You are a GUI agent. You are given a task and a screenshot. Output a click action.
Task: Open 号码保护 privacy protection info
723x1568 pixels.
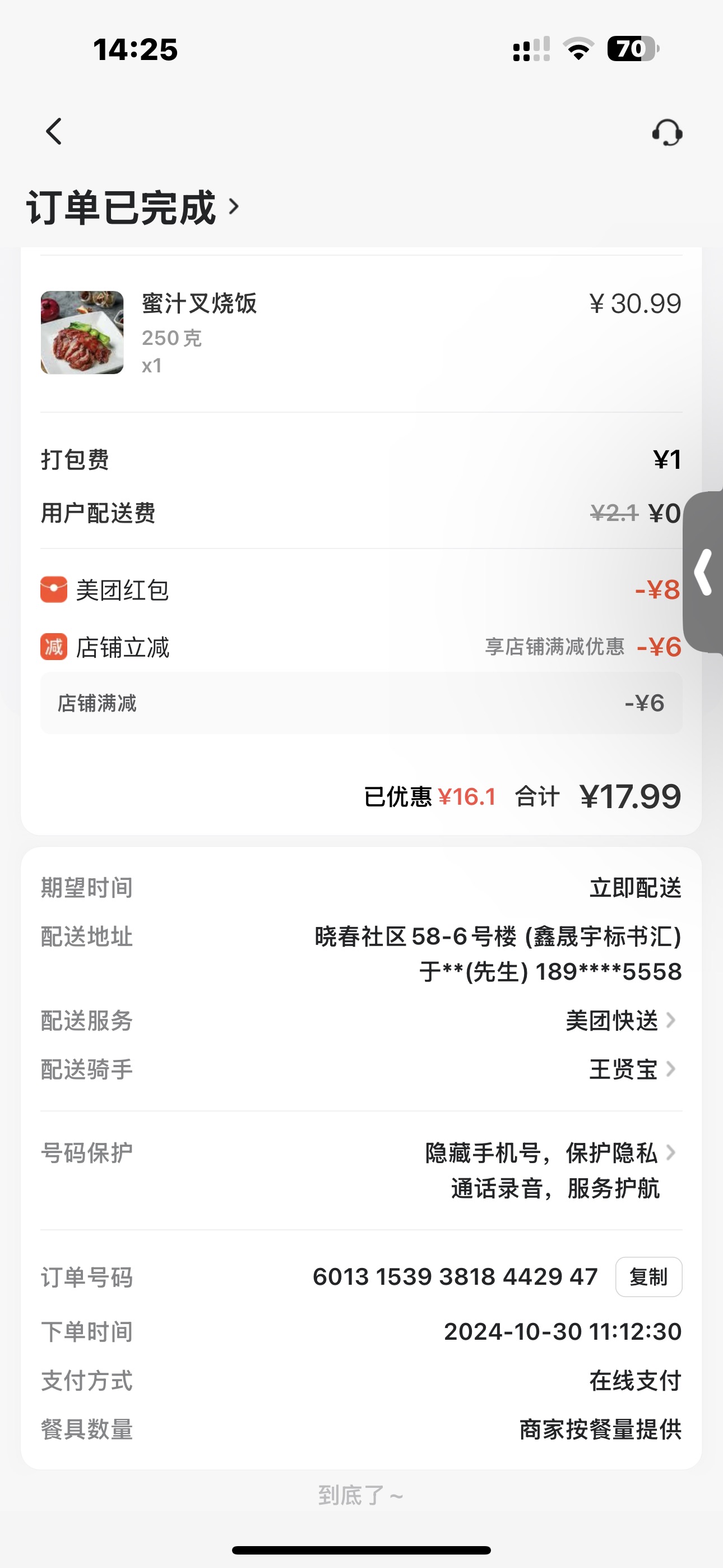click(550, 1170)
